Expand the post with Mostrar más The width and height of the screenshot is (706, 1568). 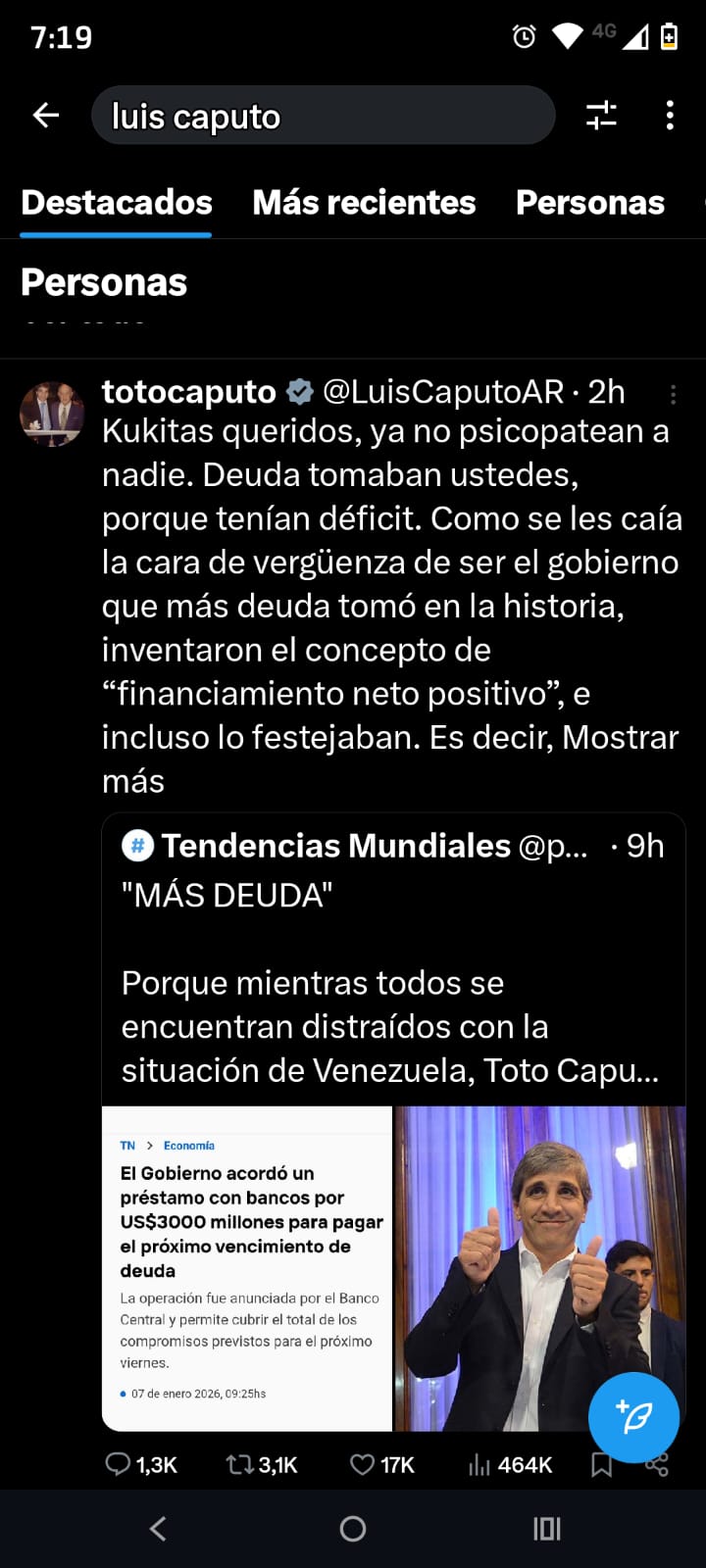click(133, 782)
